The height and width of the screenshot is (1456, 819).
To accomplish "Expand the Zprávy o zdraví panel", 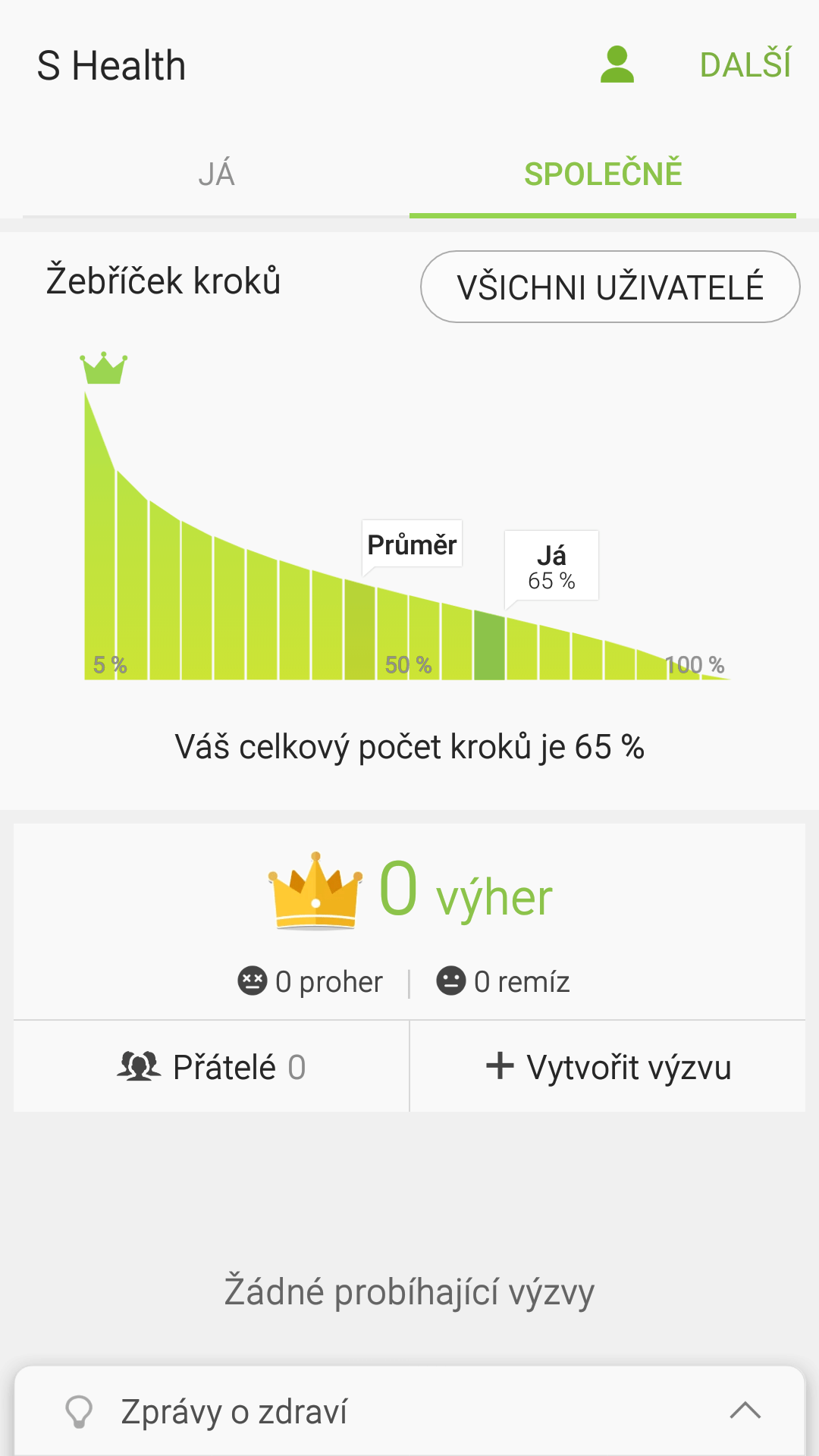I will click(x=409, y=1411).
